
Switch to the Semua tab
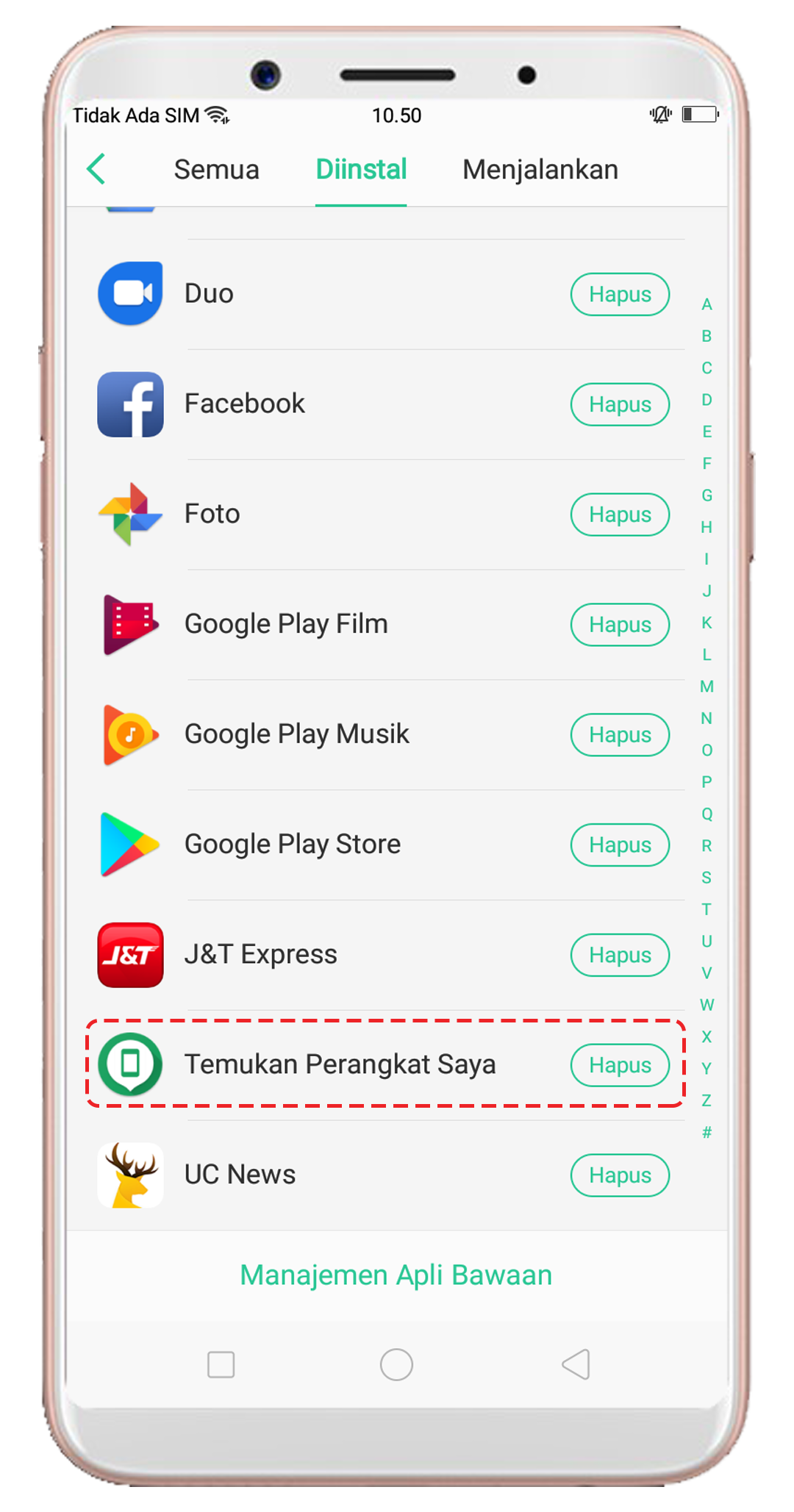(x=216, y=170)
